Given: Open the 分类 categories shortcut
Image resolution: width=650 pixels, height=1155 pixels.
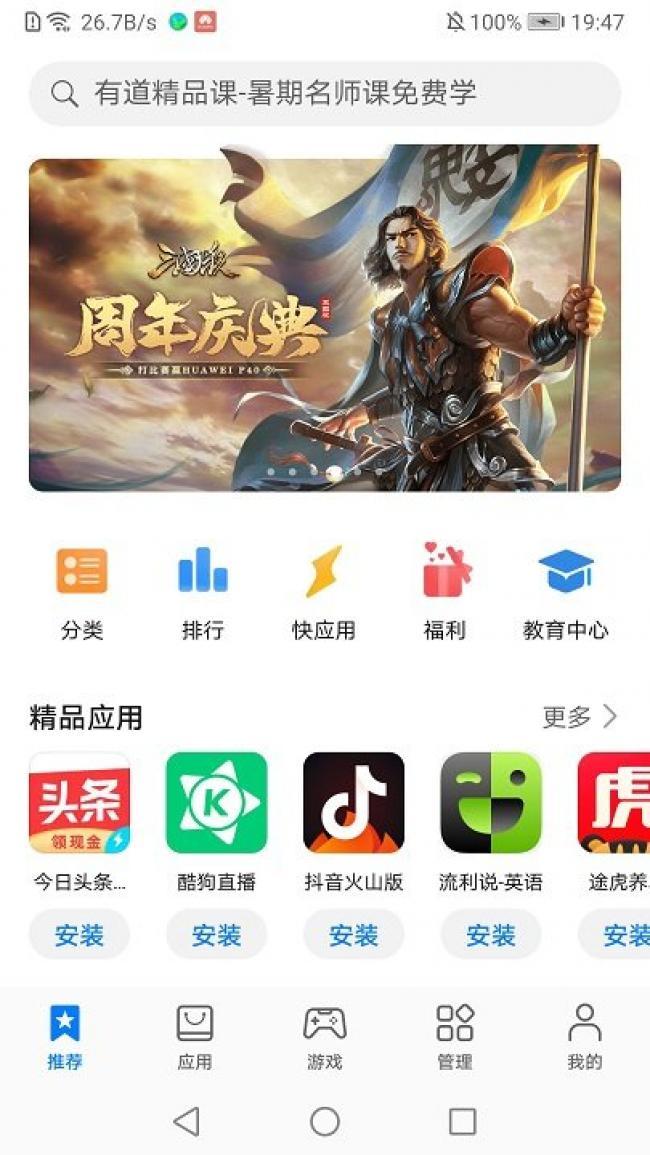Looking at the screenshot, I should pos(82,592).
